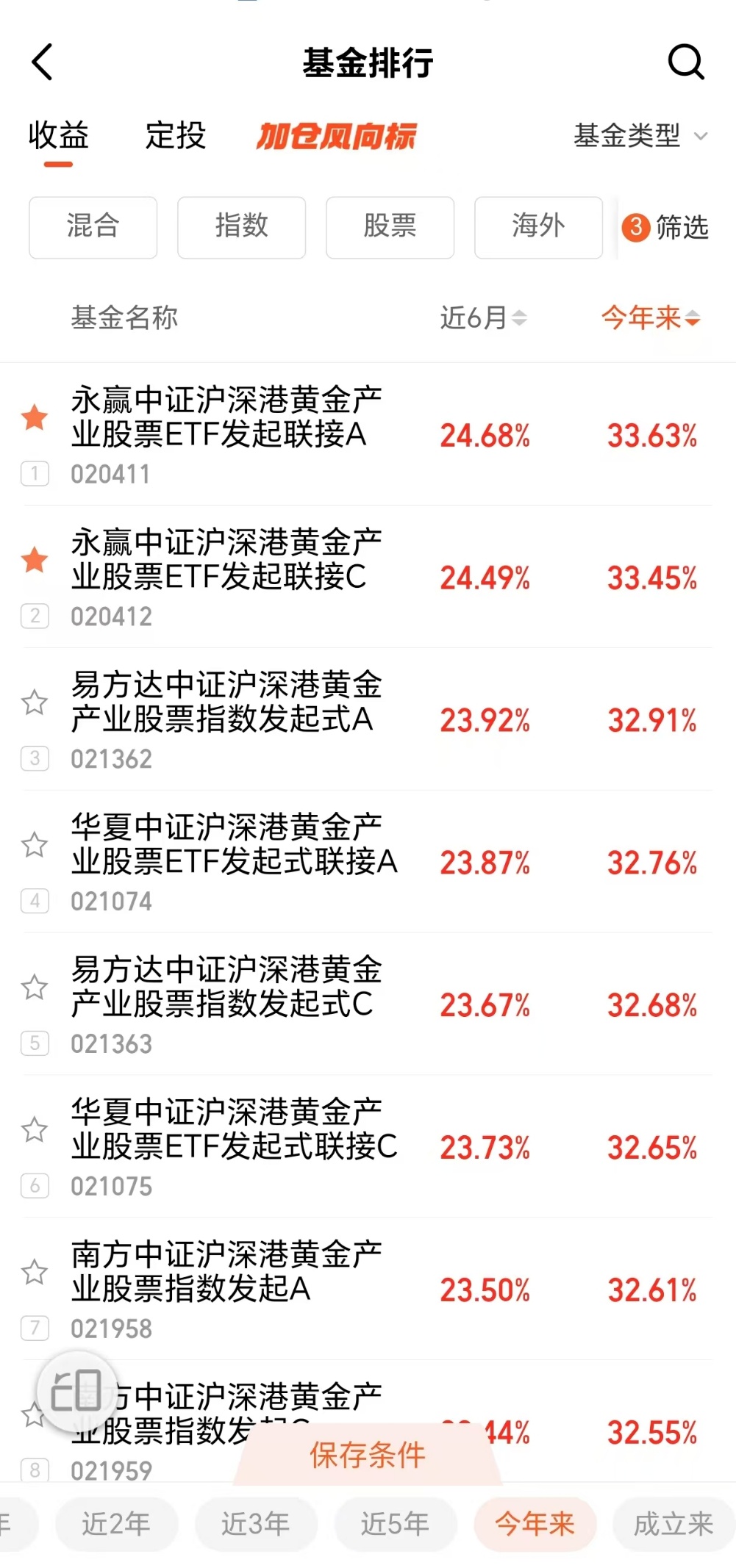Tap the 混合 fund filter chip
The height and width of the screenshot is (1568, 736).
[x=93, y=228]
